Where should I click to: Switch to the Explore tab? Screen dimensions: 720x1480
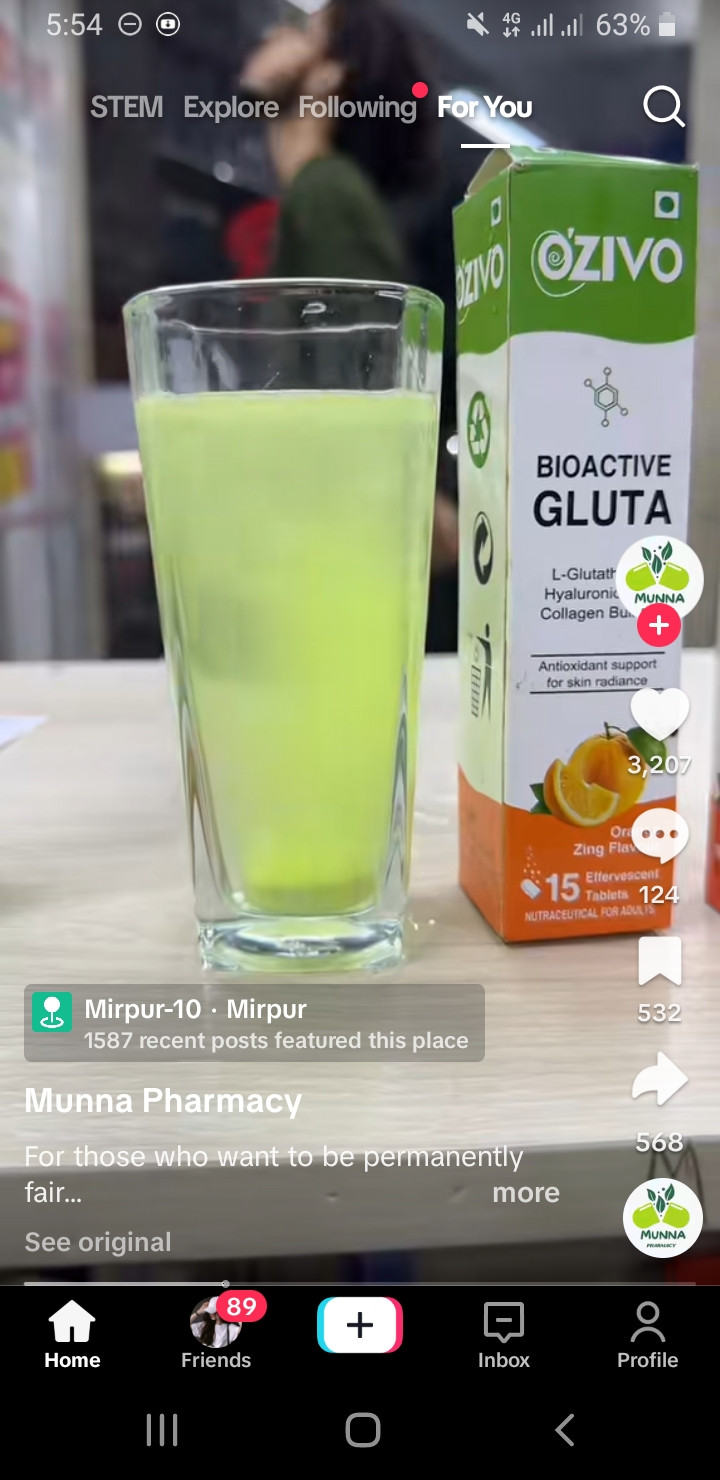pyautogui.click(x=231, y=107)
